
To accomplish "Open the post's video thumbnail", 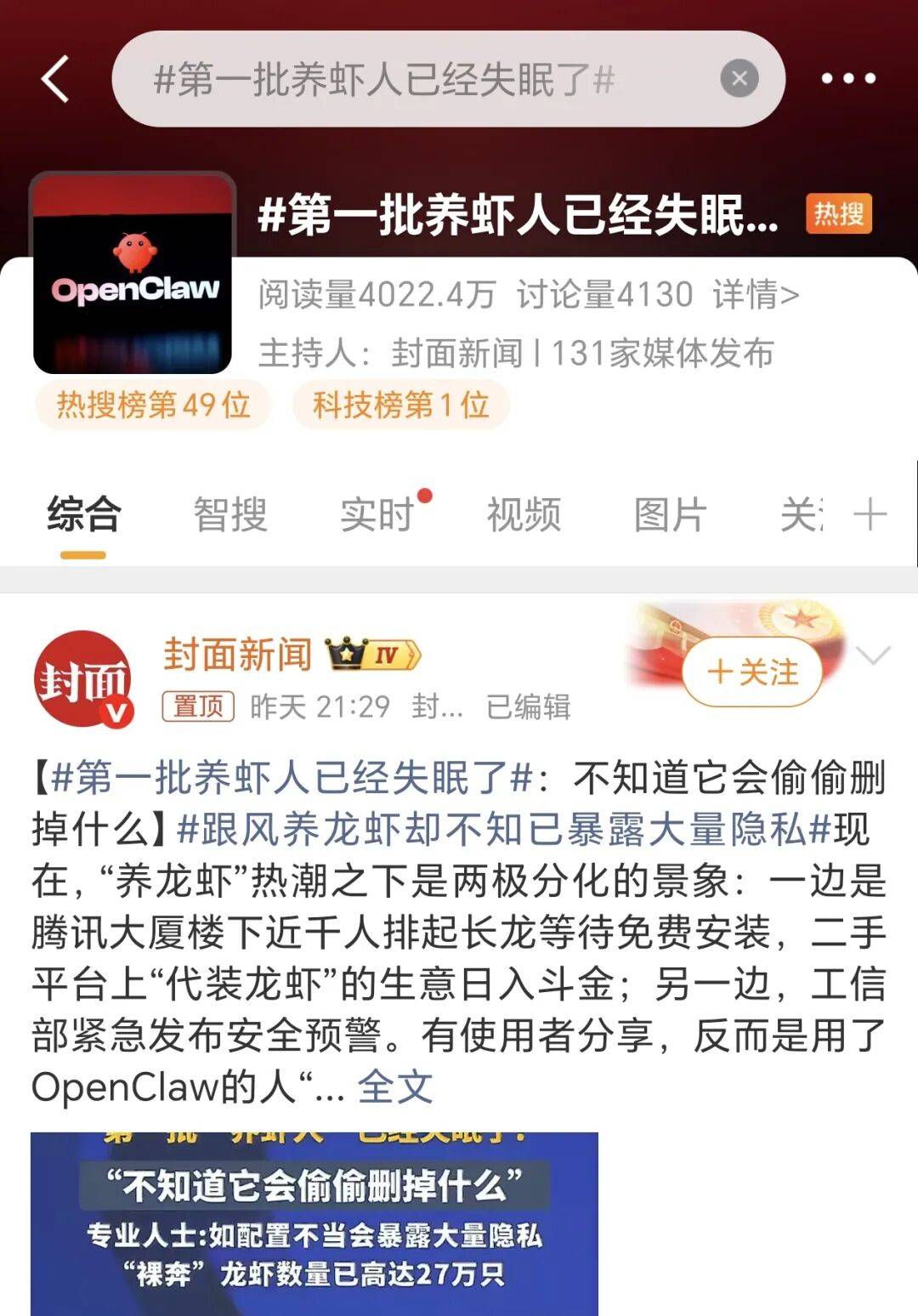I will point(314,1224).
